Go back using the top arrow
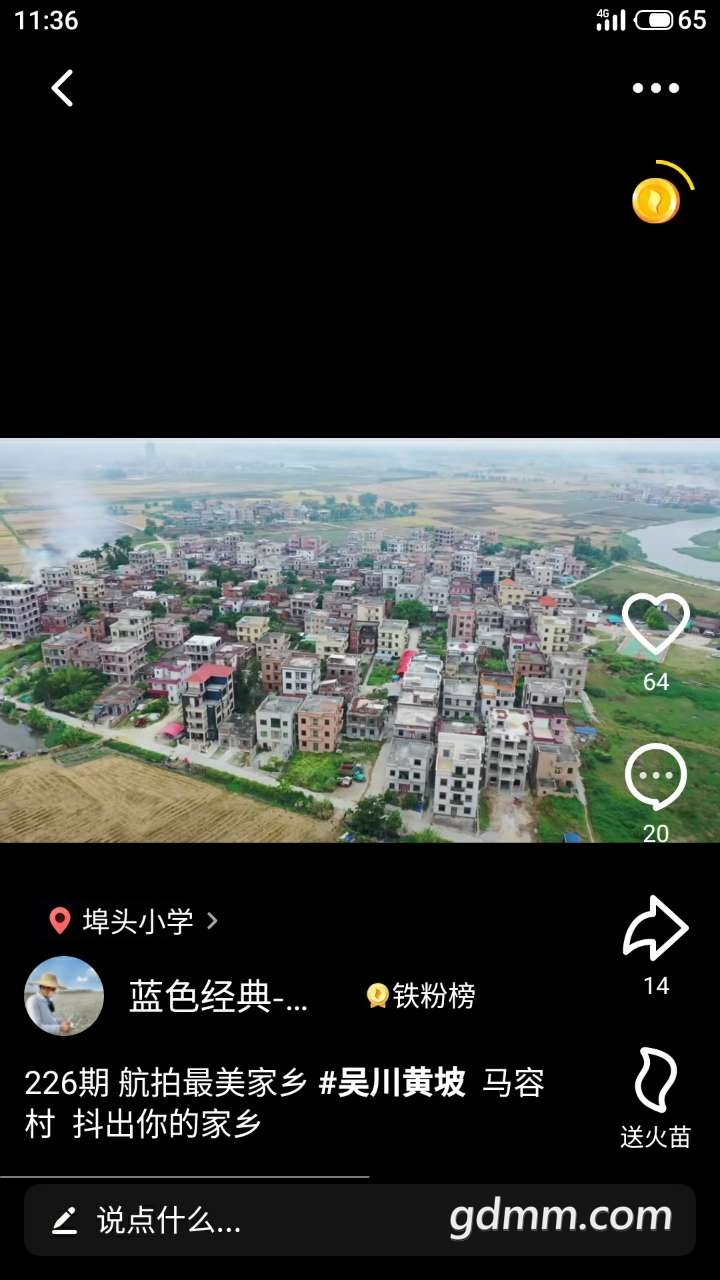The image size is (720, 1280). pyautogui.click(x=62, y=88)
